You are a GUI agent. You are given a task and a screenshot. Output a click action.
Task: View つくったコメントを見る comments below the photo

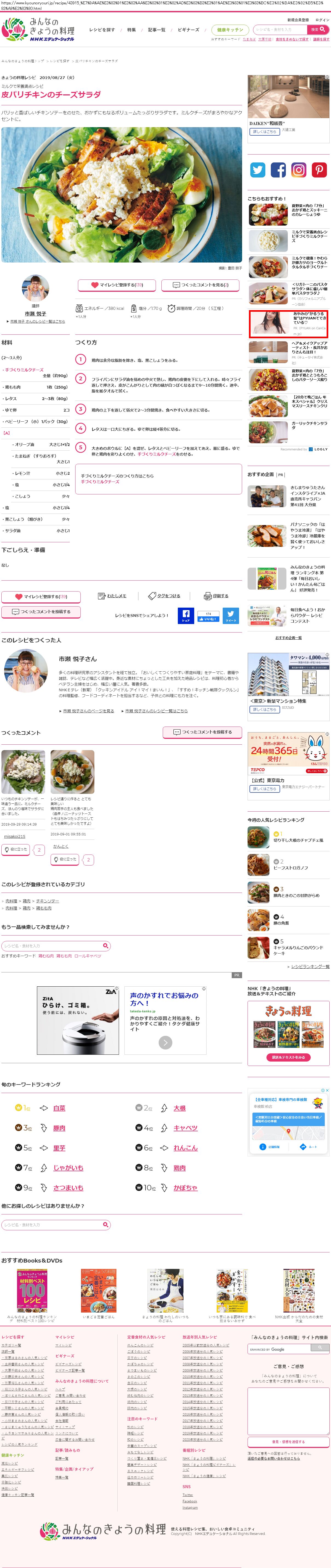[x=200, y=285]
